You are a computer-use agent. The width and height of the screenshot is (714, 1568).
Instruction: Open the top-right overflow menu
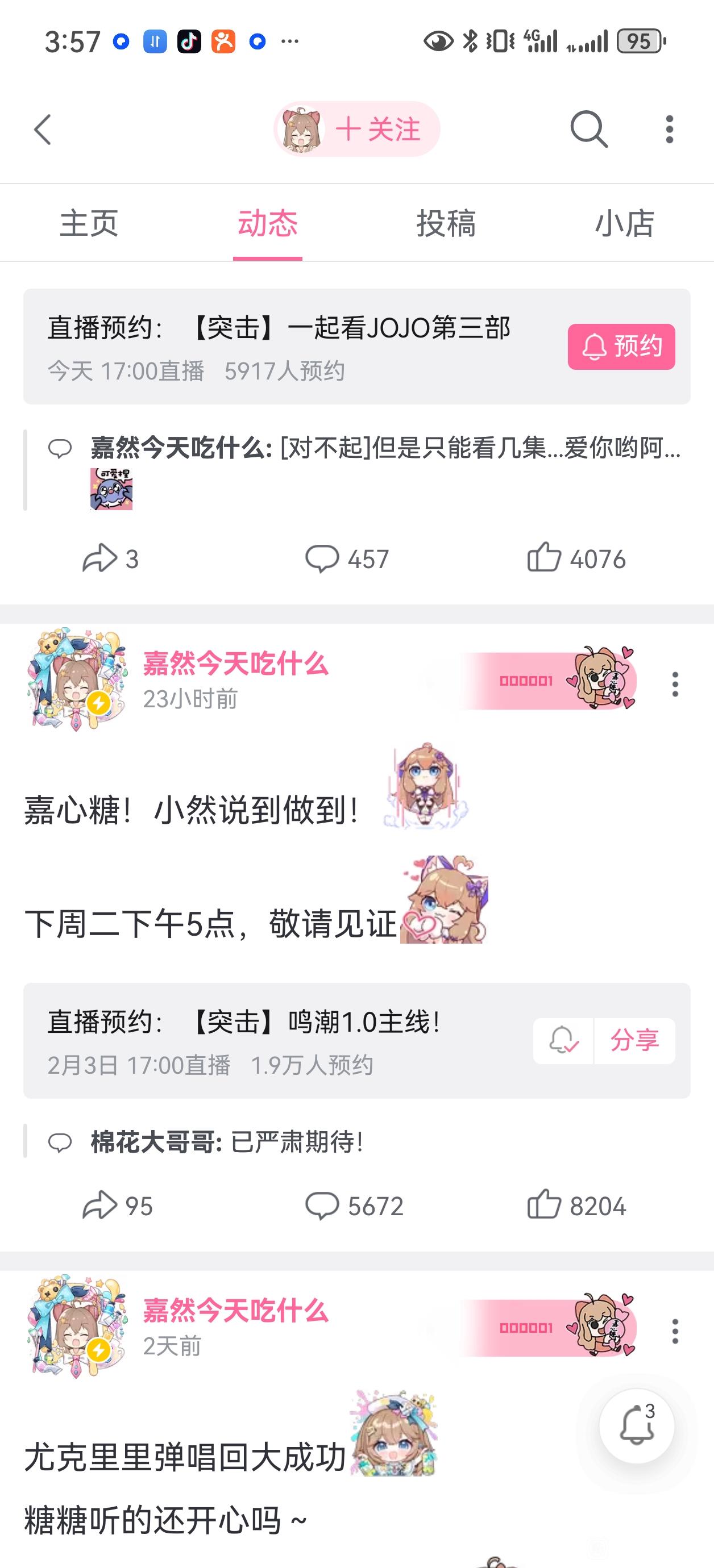coord(670,130)
